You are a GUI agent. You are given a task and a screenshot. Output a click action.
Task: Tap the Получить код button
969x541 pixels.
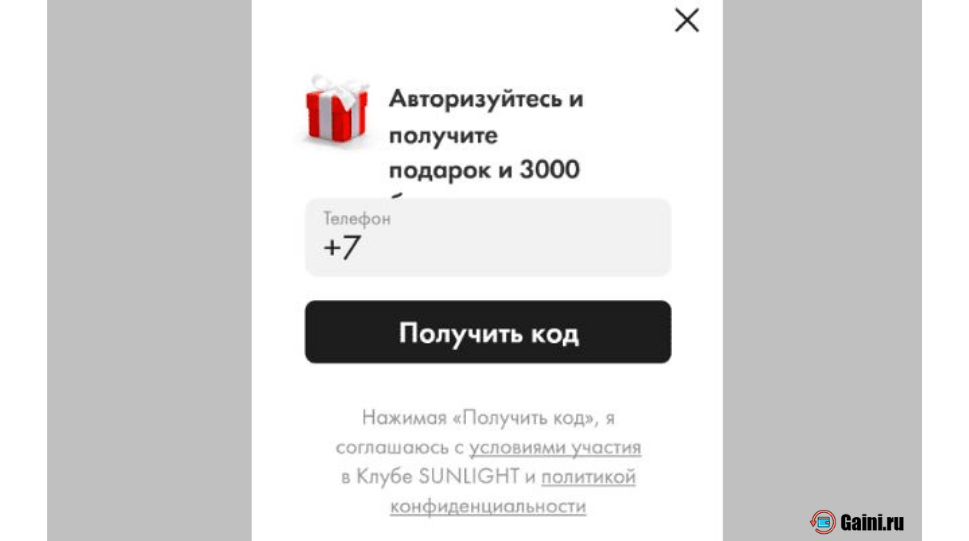tap(487, 332)
